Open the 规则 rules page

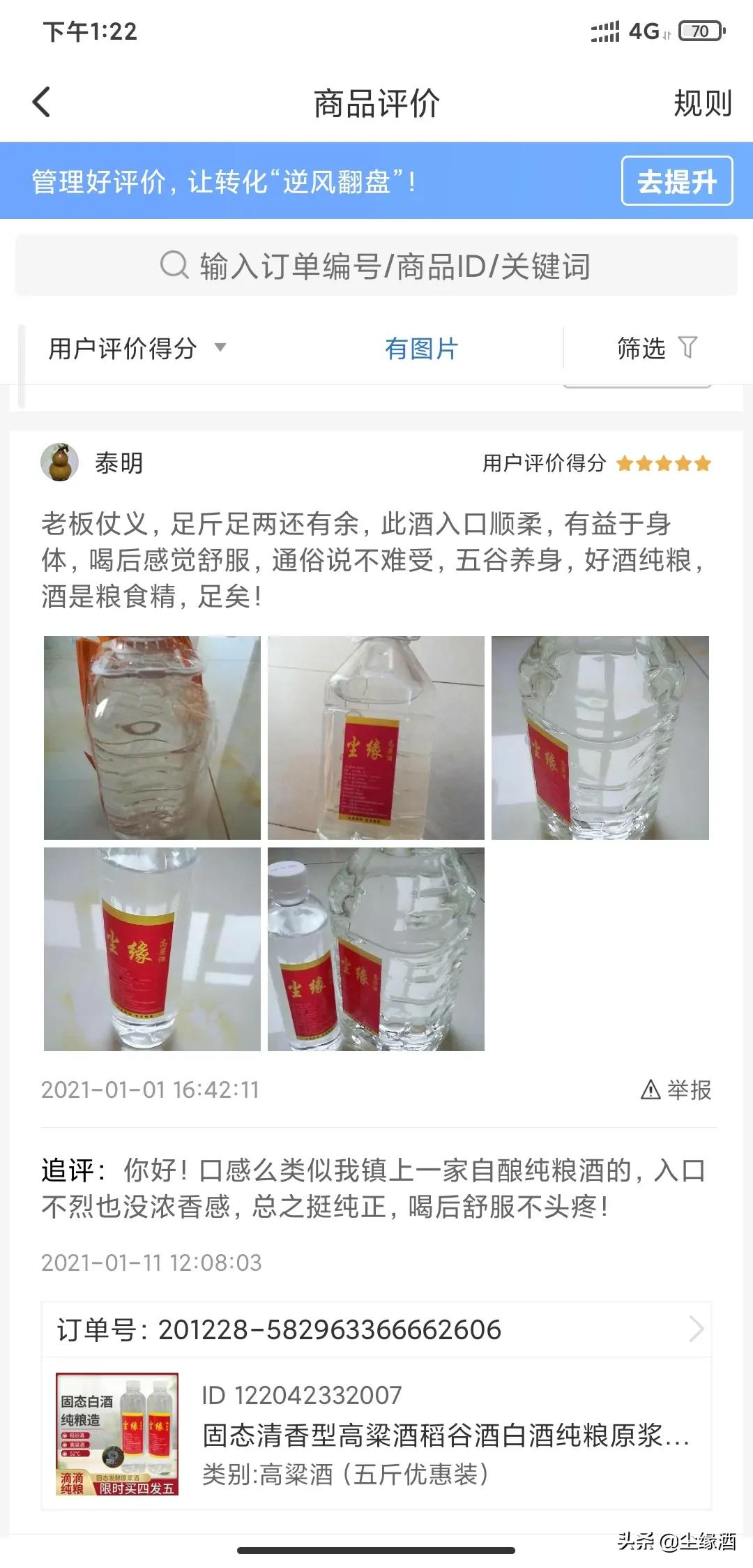[x=701, y=104]
